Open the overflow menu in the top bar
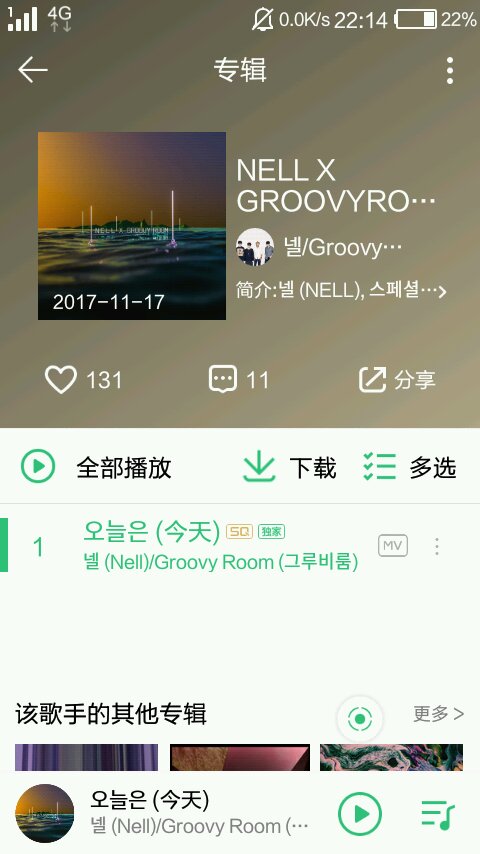 [x=449, y=70]
